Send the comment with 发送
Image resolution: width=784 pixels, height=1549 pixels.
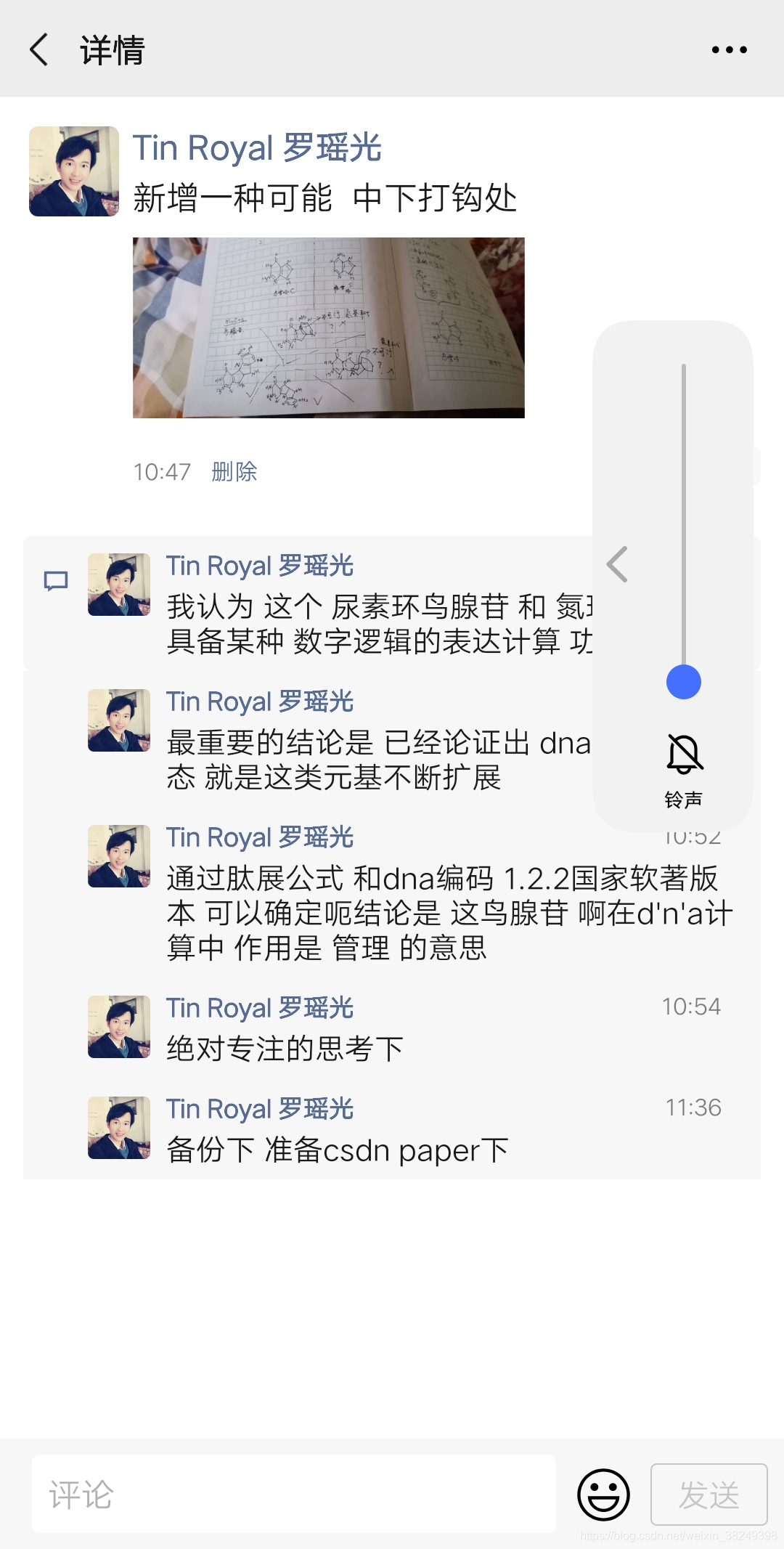point(709,1494)
